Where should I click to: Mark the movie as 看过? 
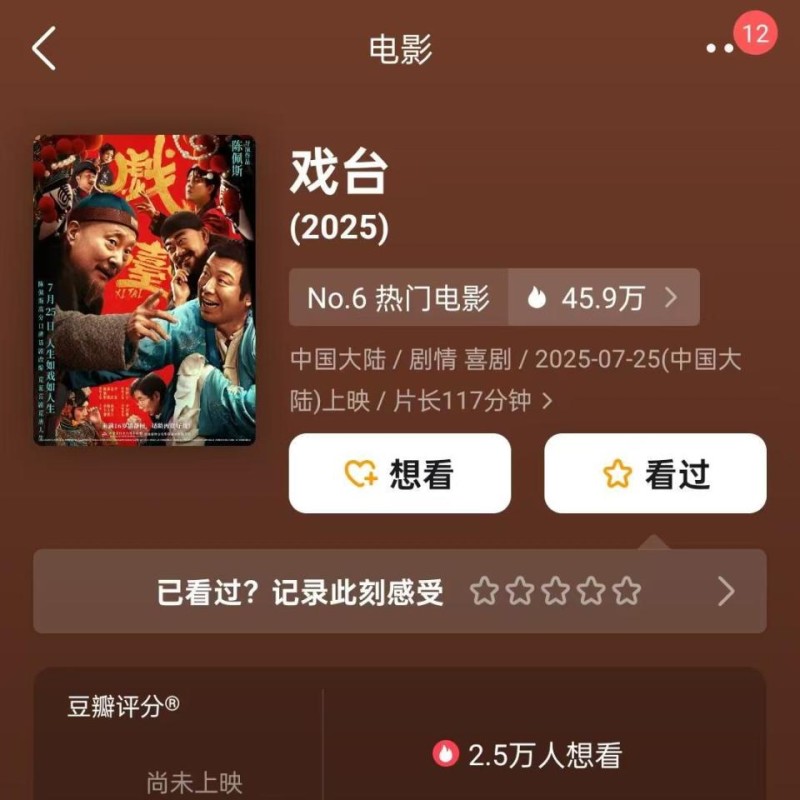point(655,474)
